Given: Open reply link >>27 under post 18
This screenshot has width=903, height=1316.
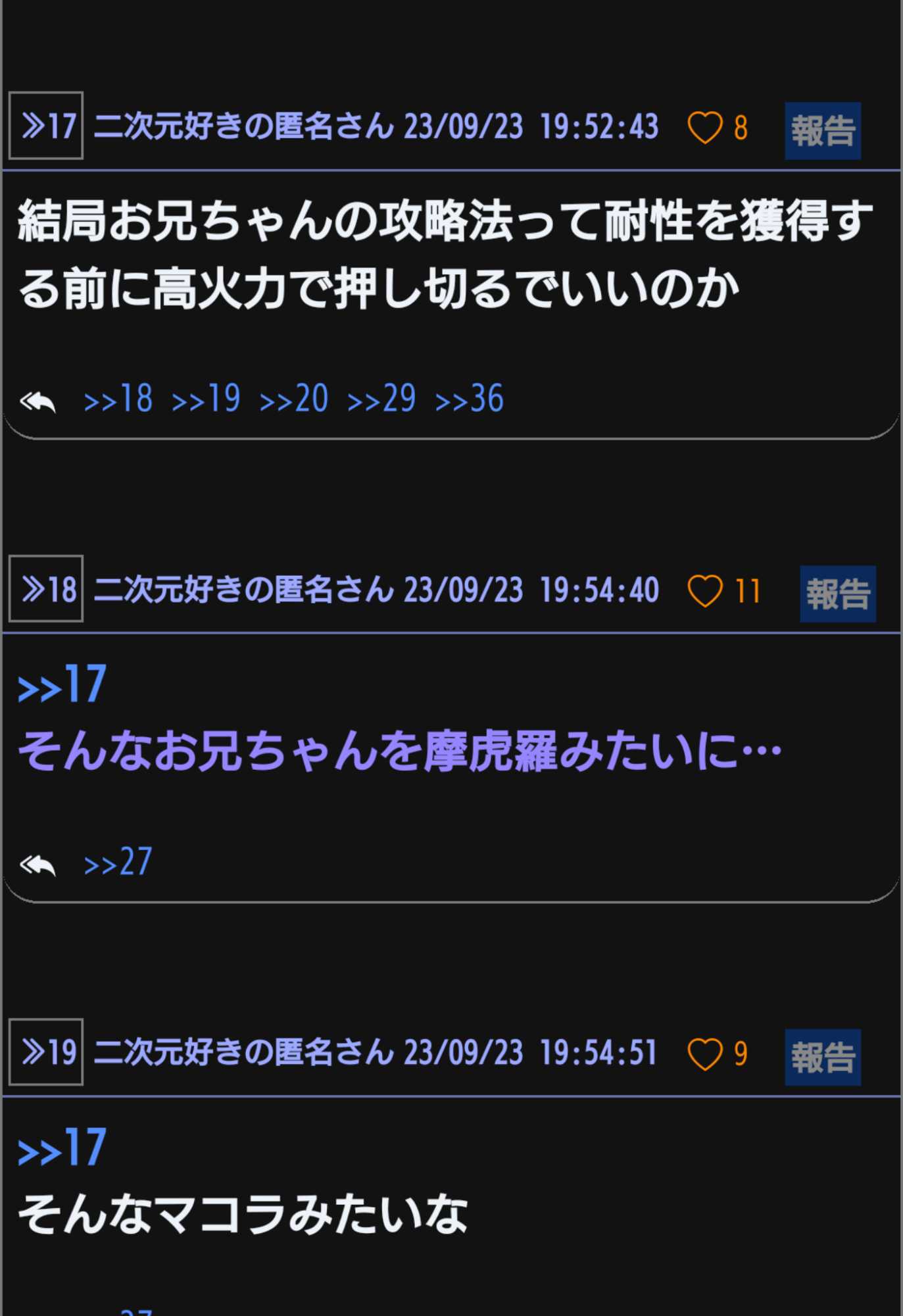Looking at the screenshot, I should (118, 862).
